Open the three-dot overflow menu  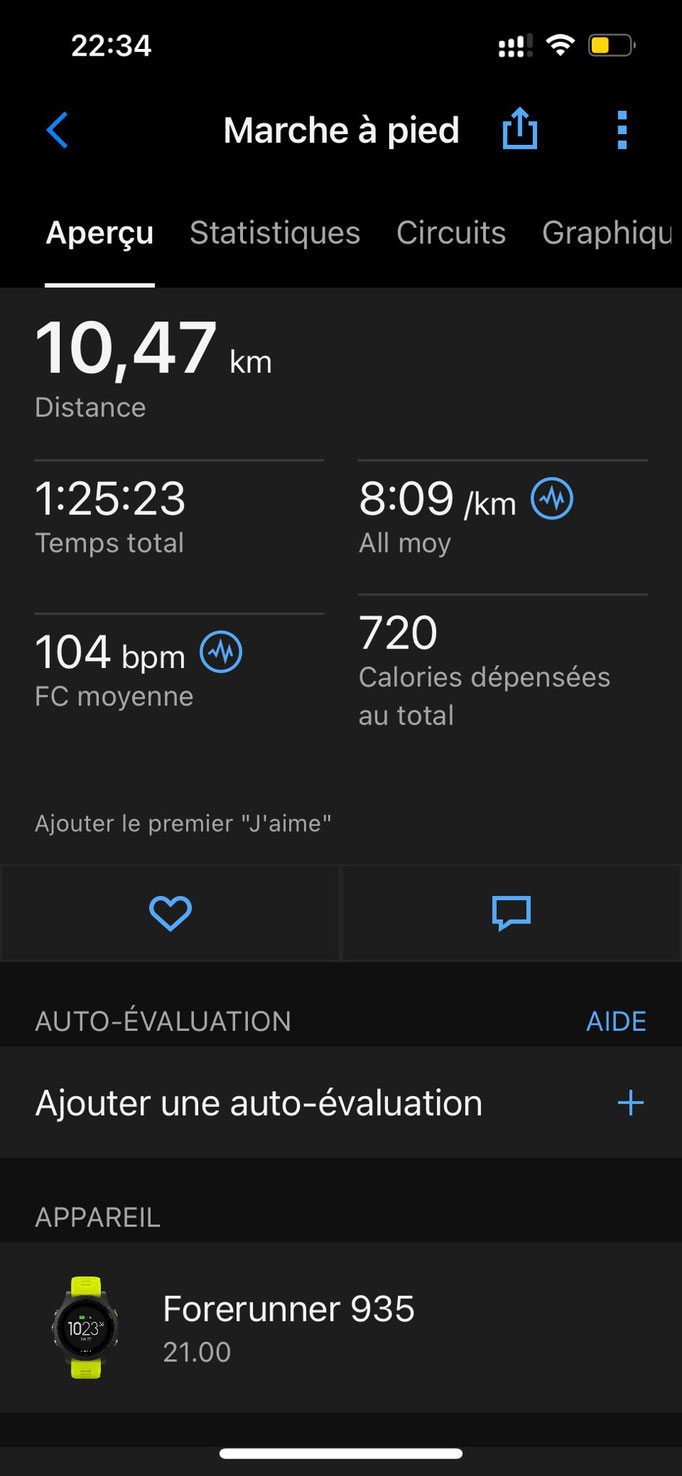coord(622,130)
